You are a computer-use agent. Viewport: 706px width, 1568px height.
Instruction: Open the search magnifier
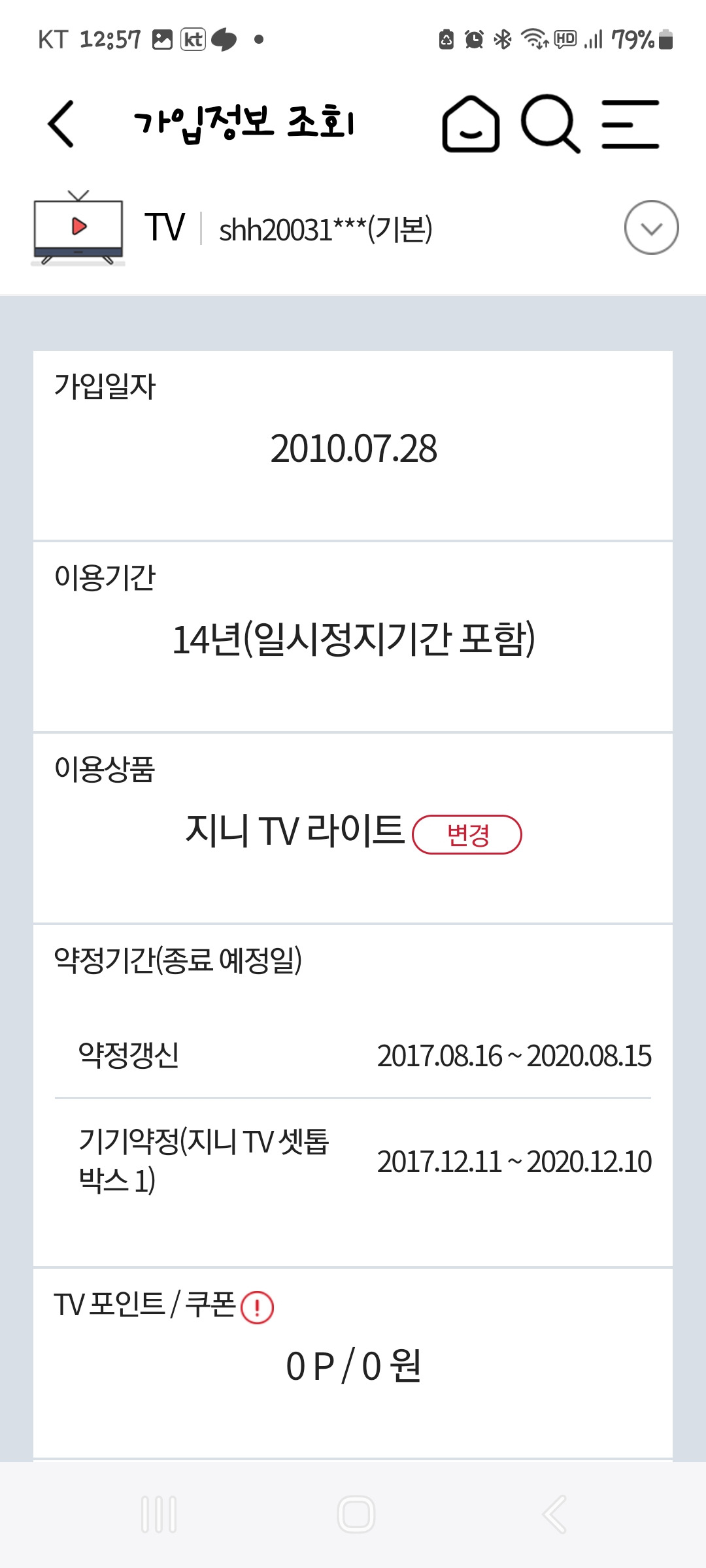pos(550,124)
